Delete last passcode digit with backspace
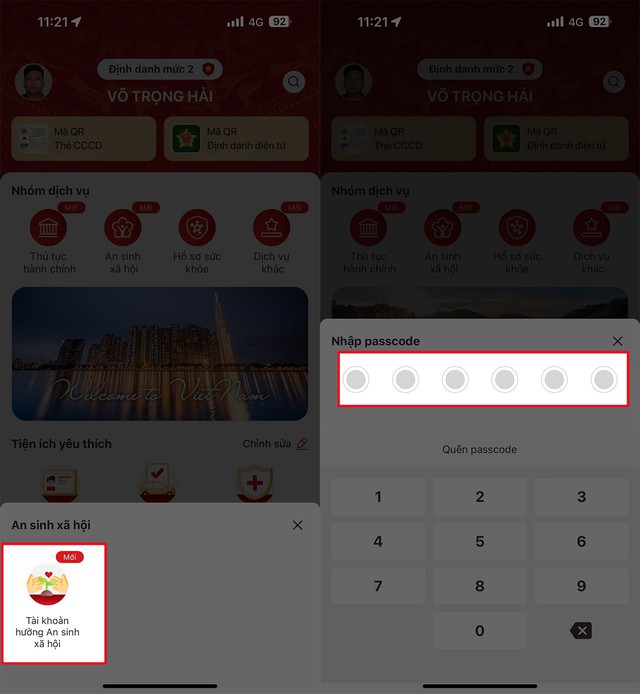 [x=581, y=631]
